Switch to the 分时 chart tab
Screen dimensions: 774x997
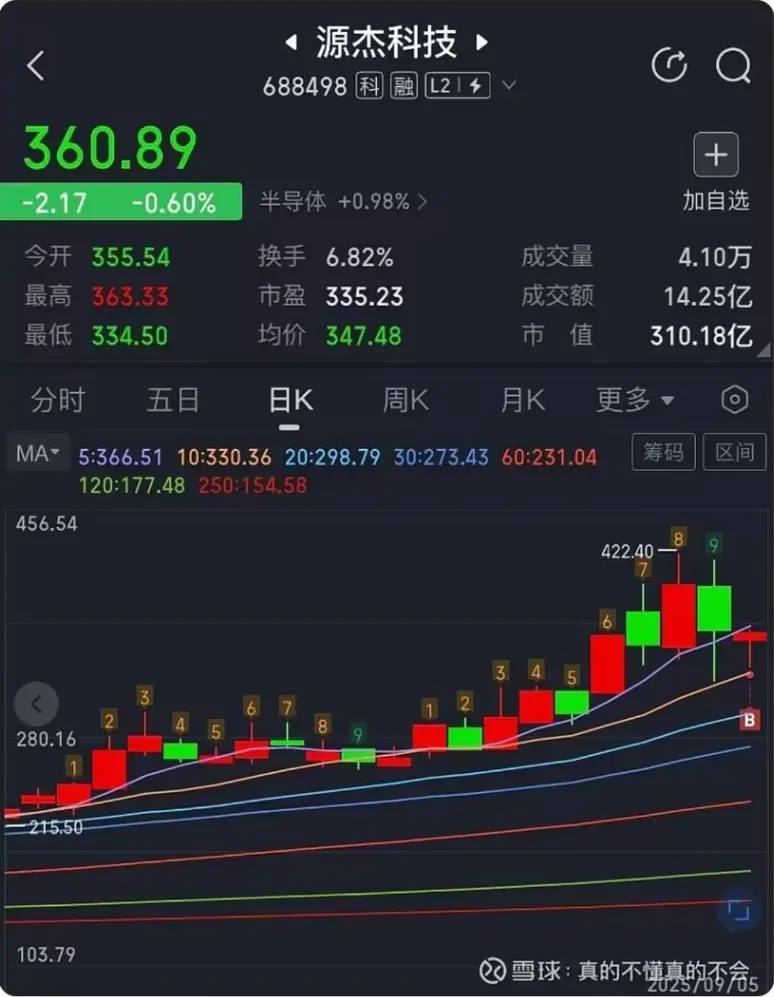click(58, 401)
